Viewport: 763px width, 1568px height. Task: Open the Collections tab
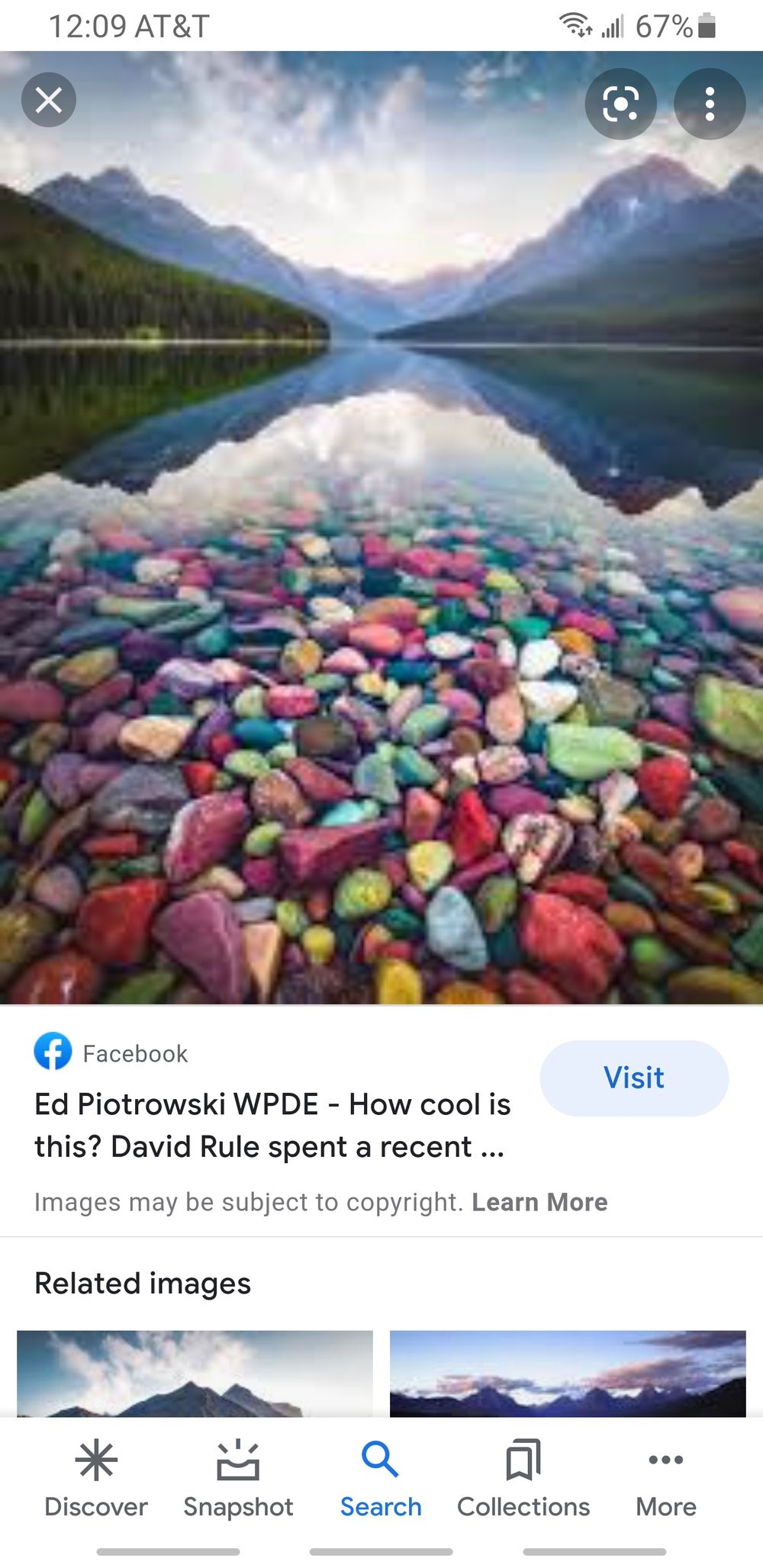[523, 1480]
